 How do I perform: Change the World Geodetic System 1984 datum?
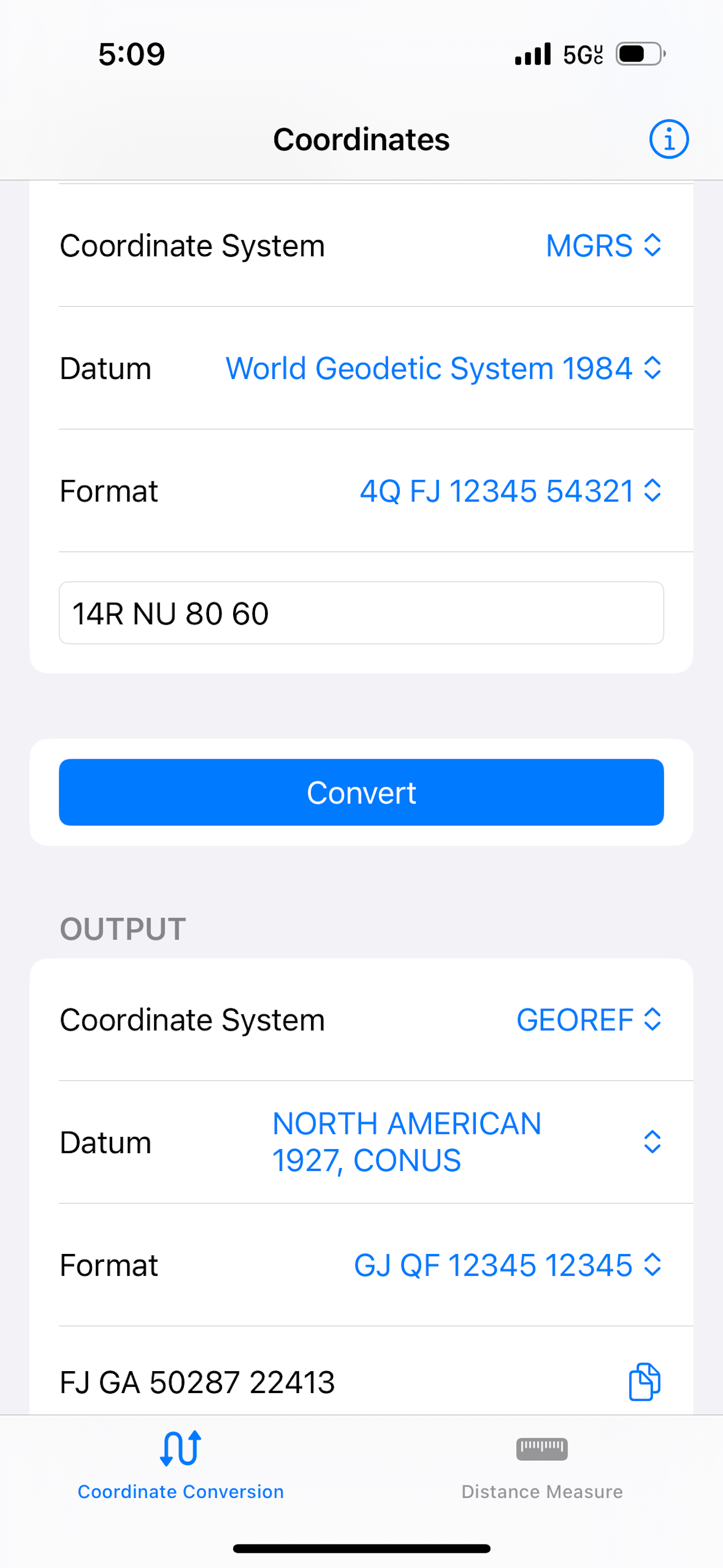(444, 368)
